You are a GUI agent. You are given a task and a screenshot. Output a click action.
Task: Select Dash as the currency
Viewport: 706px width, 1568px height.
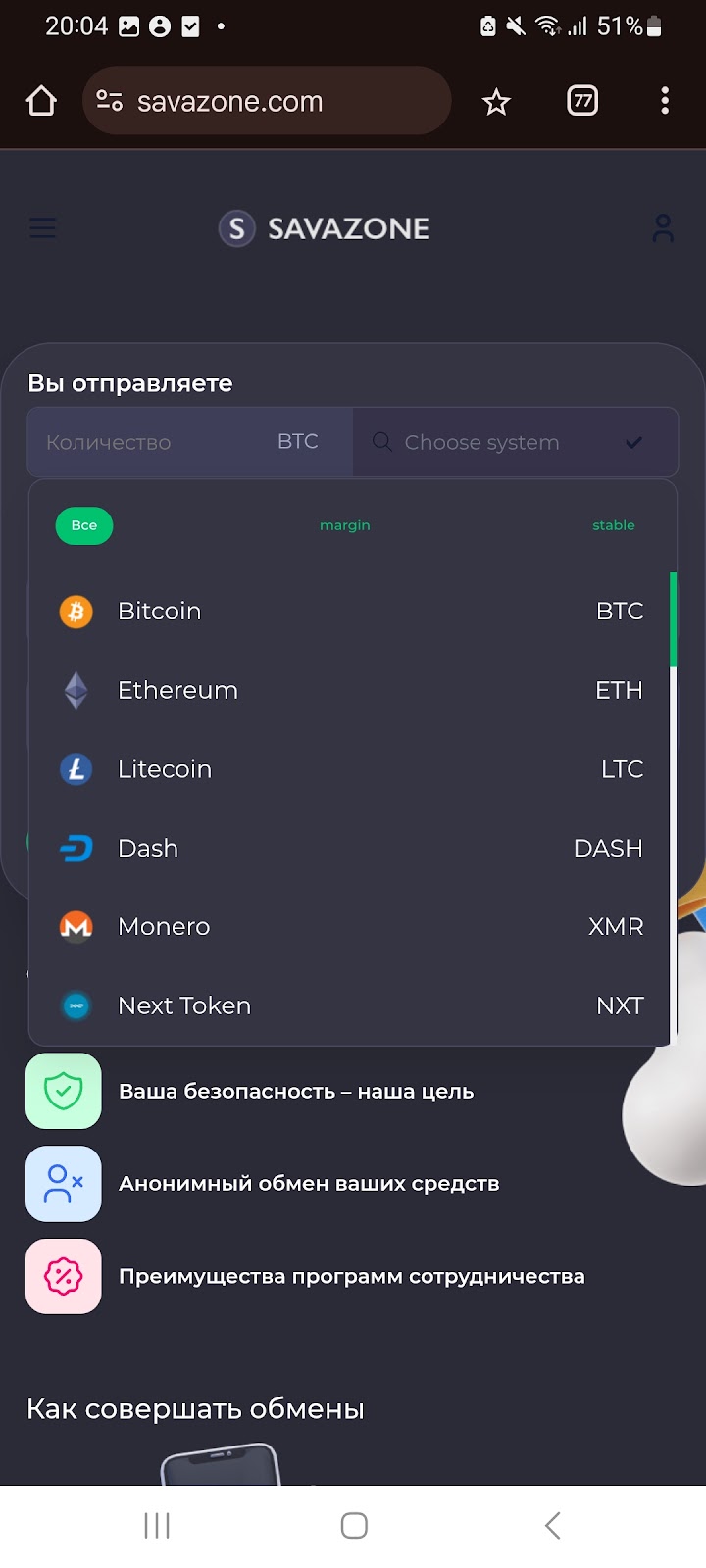point(351,848)
